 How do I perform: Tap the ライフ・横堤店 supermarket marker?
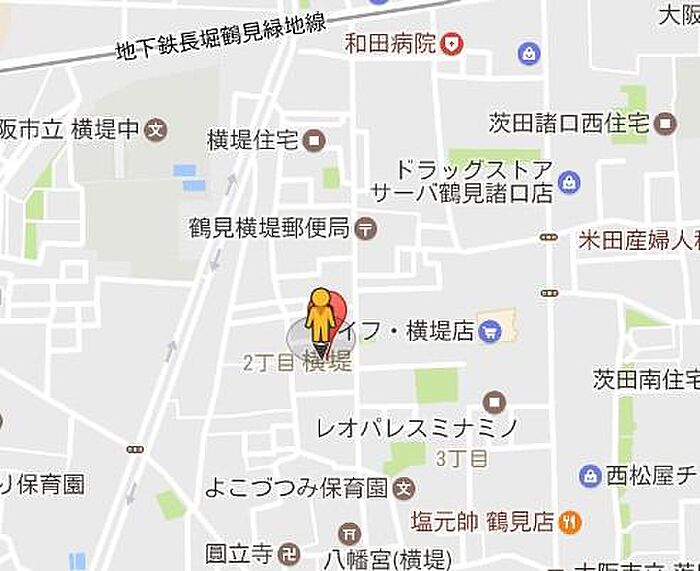pyautogui.click(x=490, y=332)
